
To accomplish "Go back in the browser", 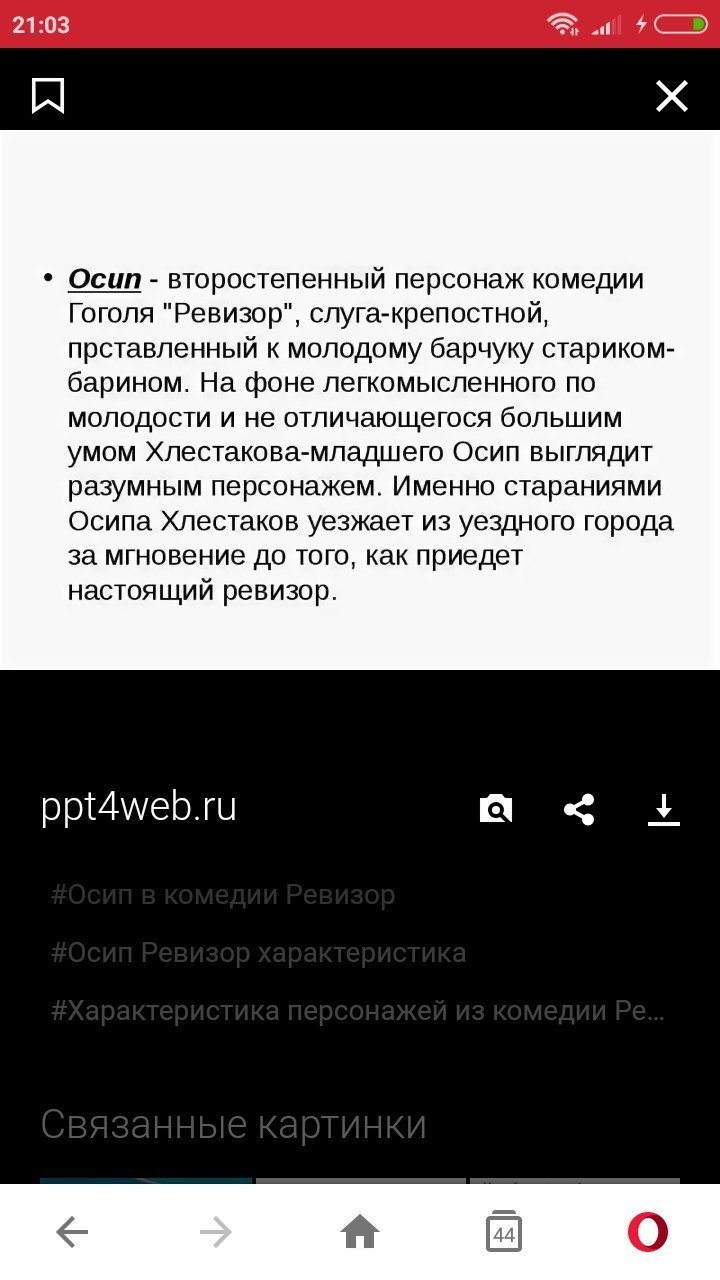I will pos(72,1232).
